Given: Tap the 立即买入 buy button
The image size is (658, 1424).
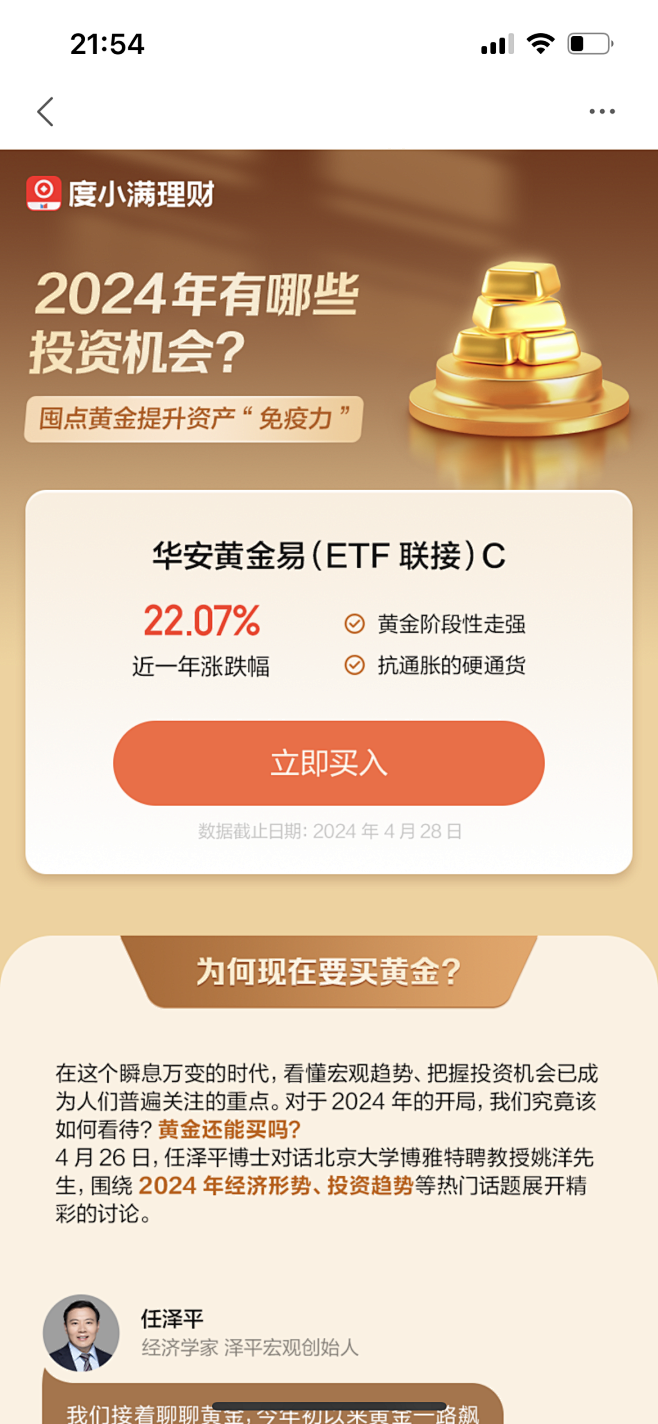Looking at the screenshot, I should (x=328, y=764).
